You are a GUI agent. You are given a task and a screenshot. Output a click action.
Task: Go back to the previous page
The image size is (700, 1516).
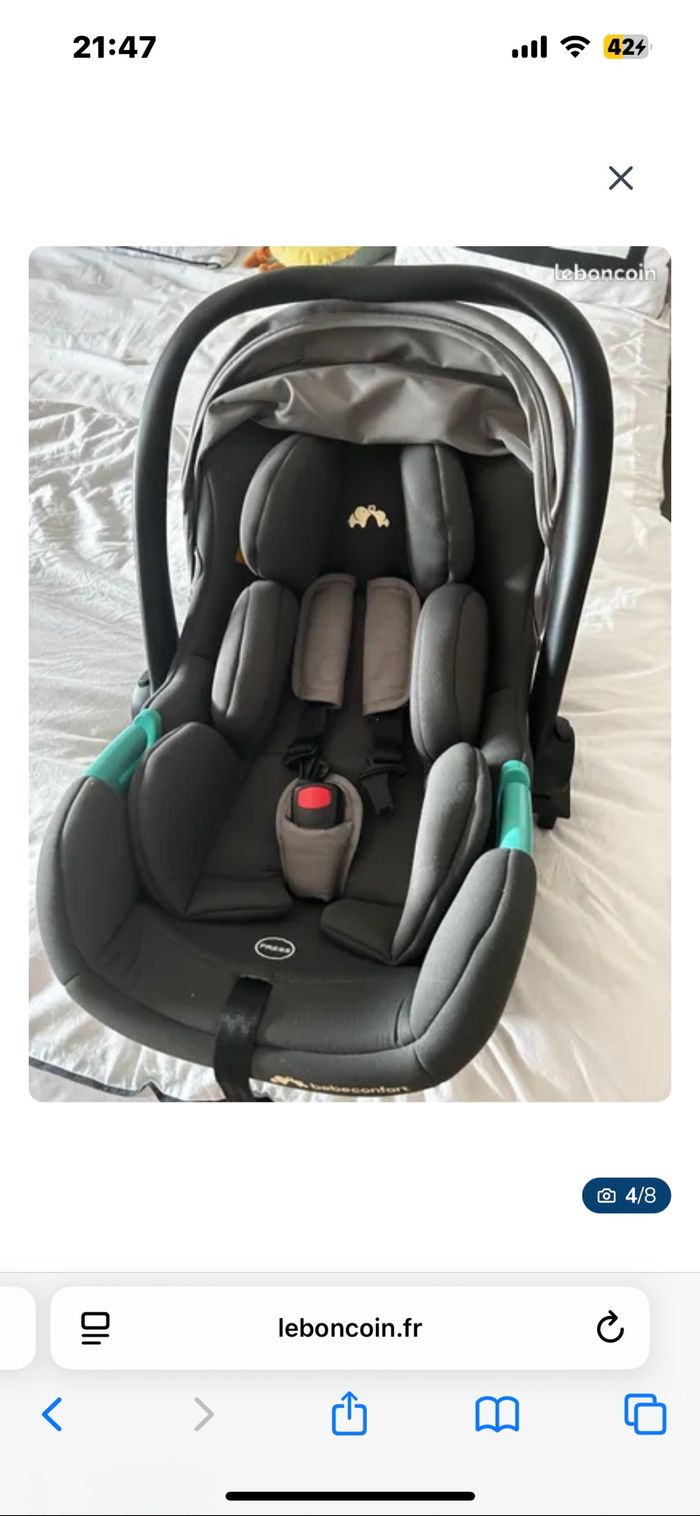tap(52, 1414)
